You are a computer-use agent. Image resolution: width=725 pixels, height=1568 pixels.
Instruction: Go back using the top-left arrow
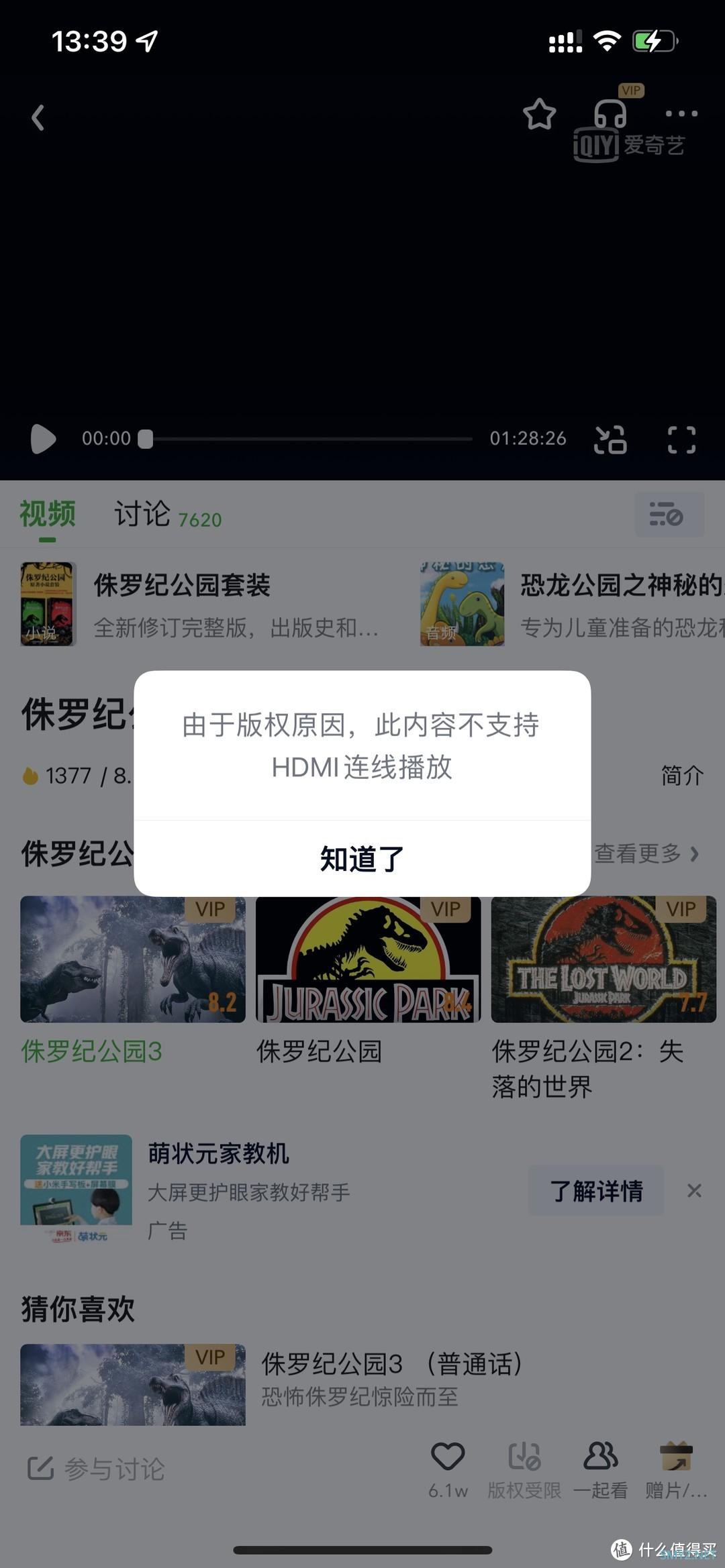[x=38, y=118]
